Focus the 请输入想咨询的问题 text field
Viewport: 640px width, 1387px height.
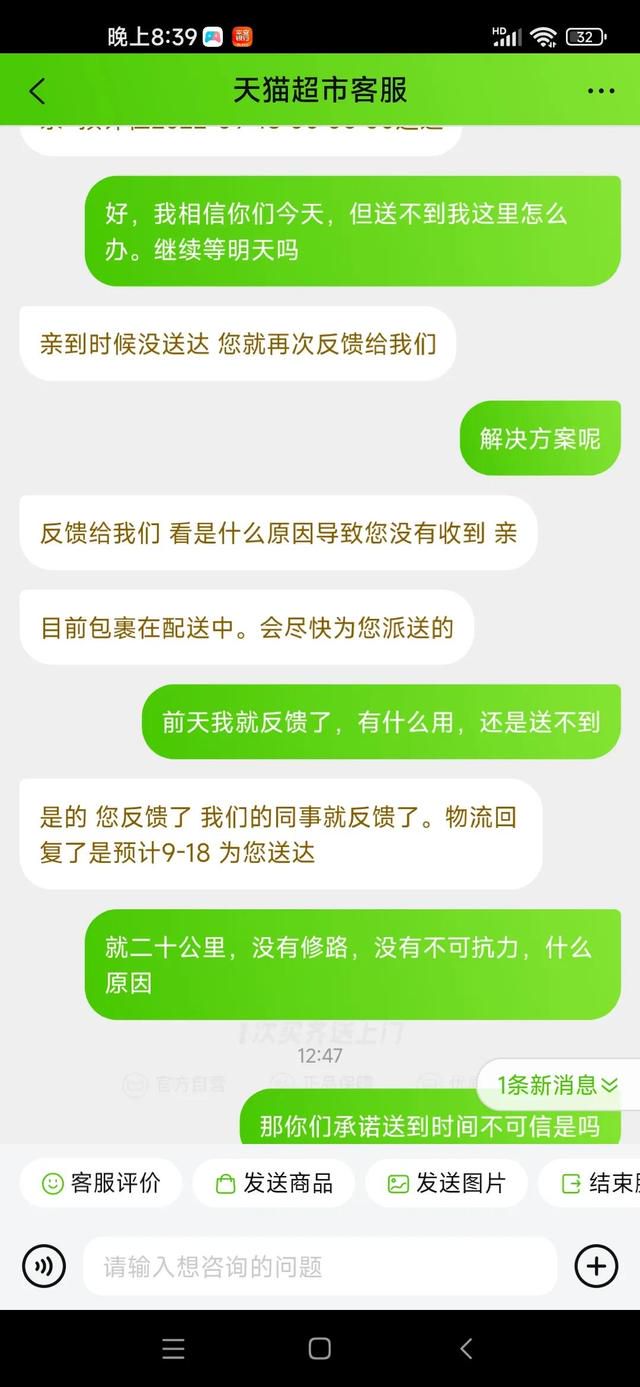(318, 1267)
